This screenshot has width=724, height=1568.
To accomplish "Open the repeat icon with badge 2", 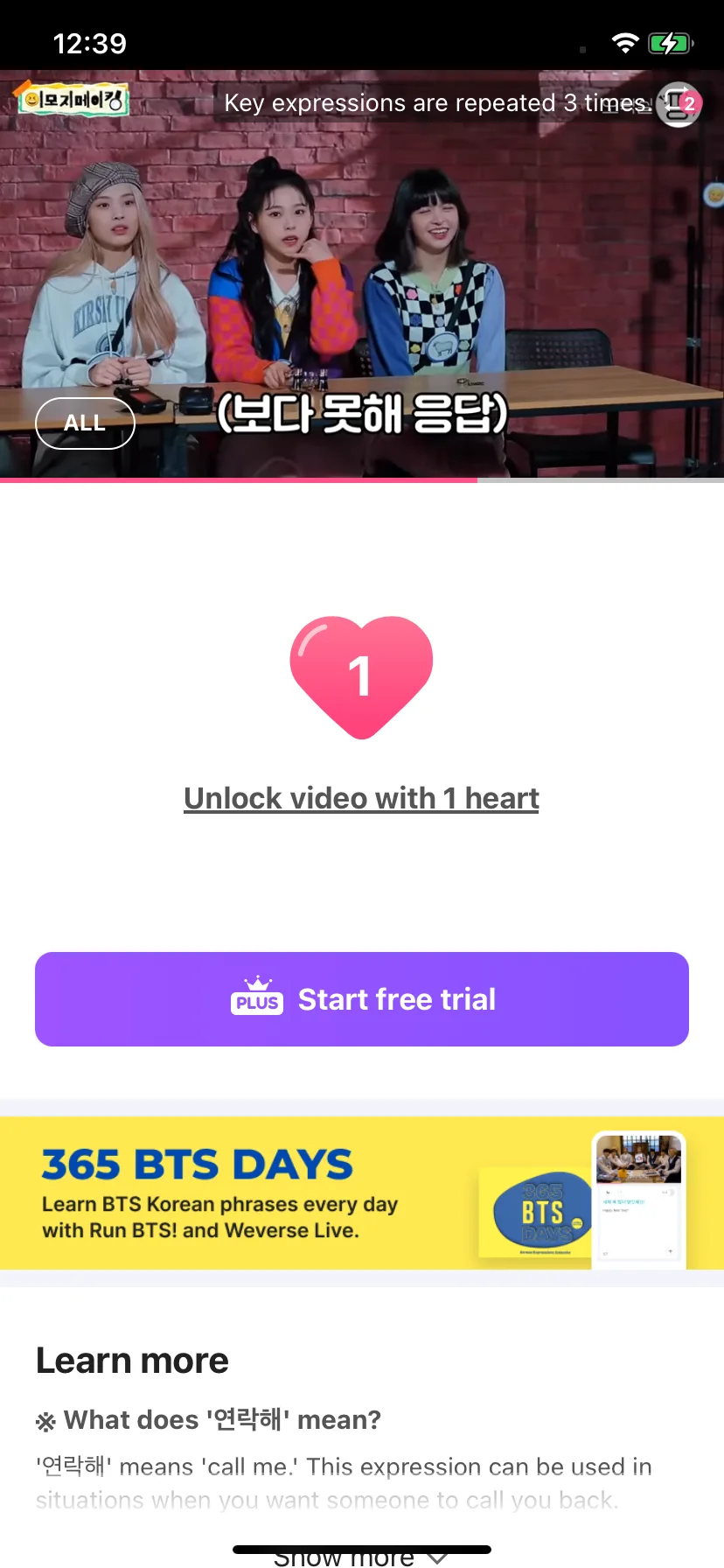I will coord(679,104).
